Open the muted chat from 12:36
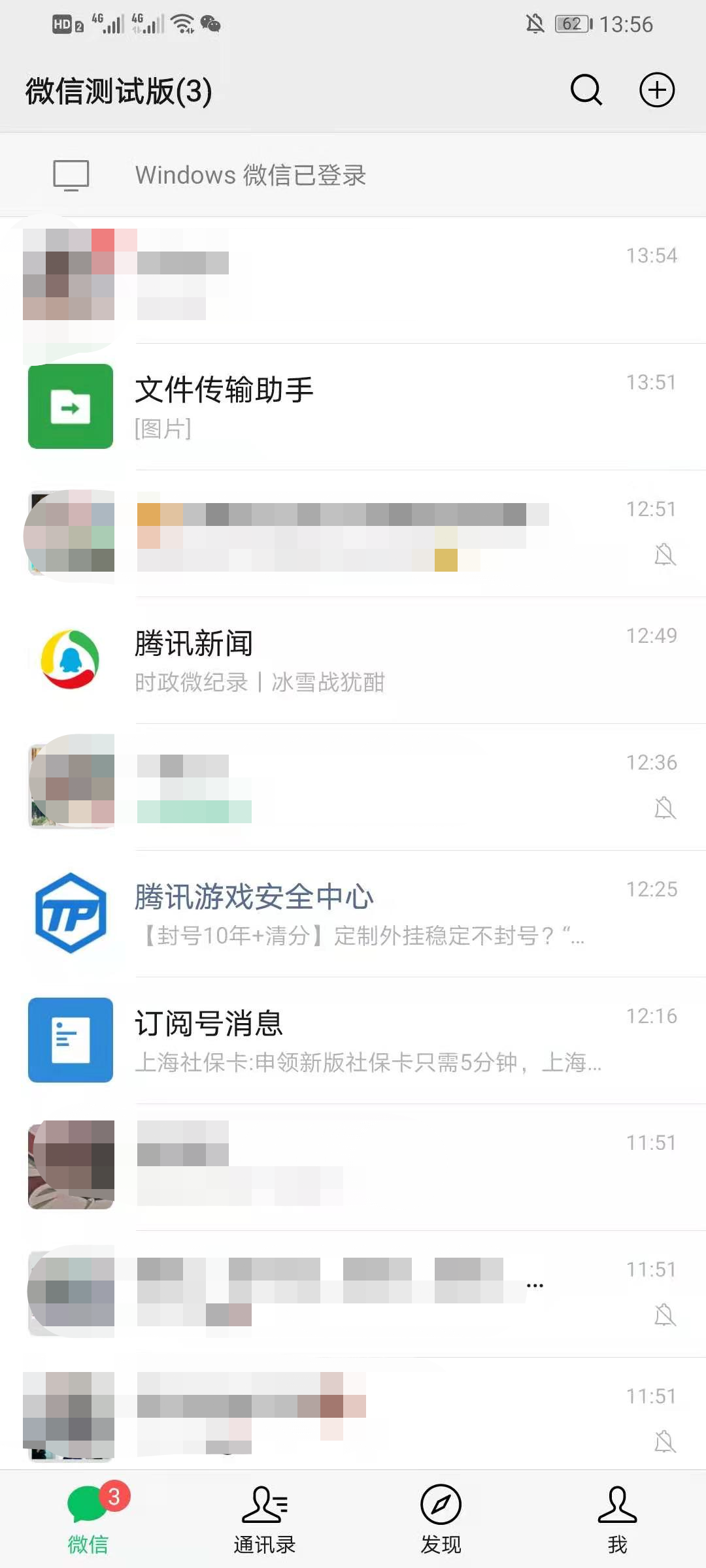This screenshot has height=1568, width=706. [x=353, y=787]
